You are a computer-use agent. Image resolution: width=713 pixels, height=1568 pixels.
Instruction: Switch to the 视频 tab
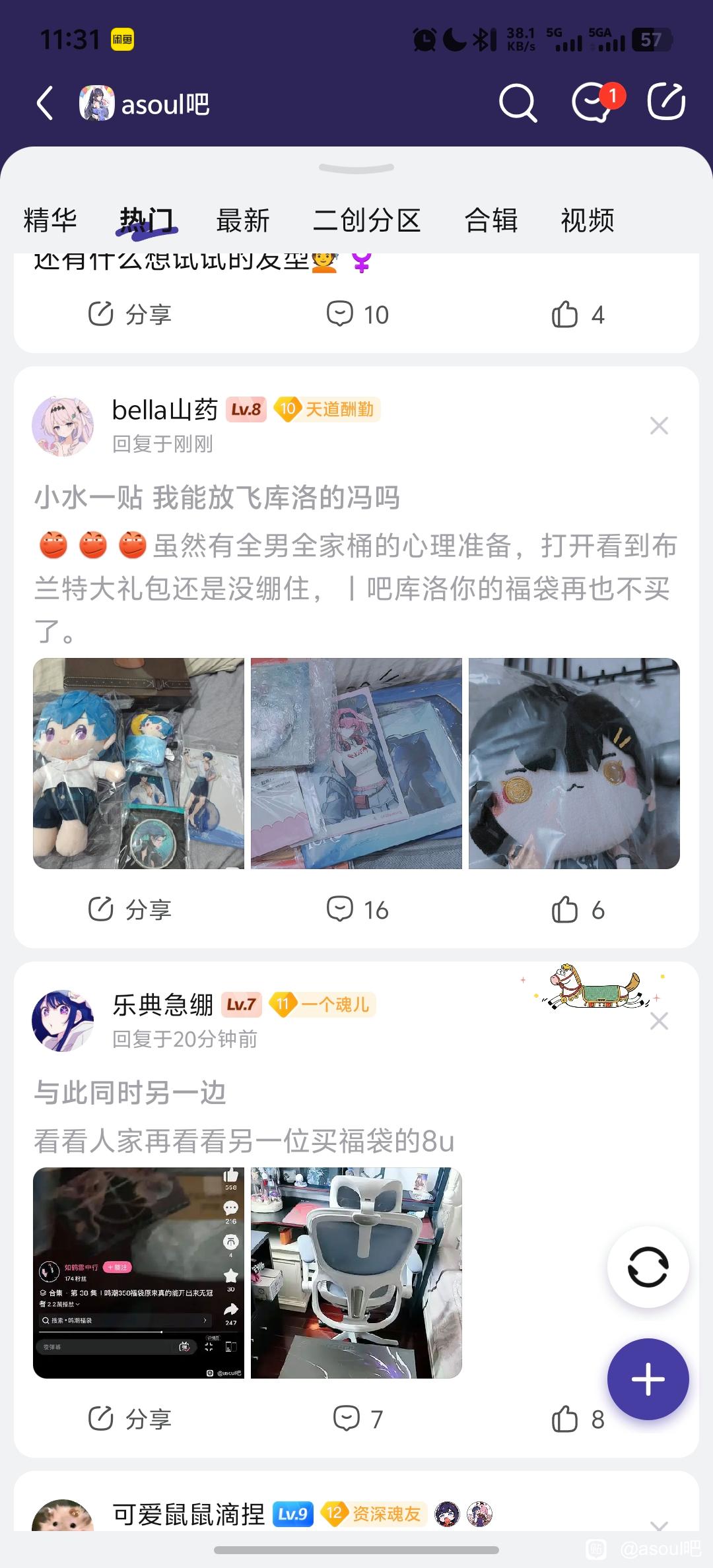pos(588,220)
